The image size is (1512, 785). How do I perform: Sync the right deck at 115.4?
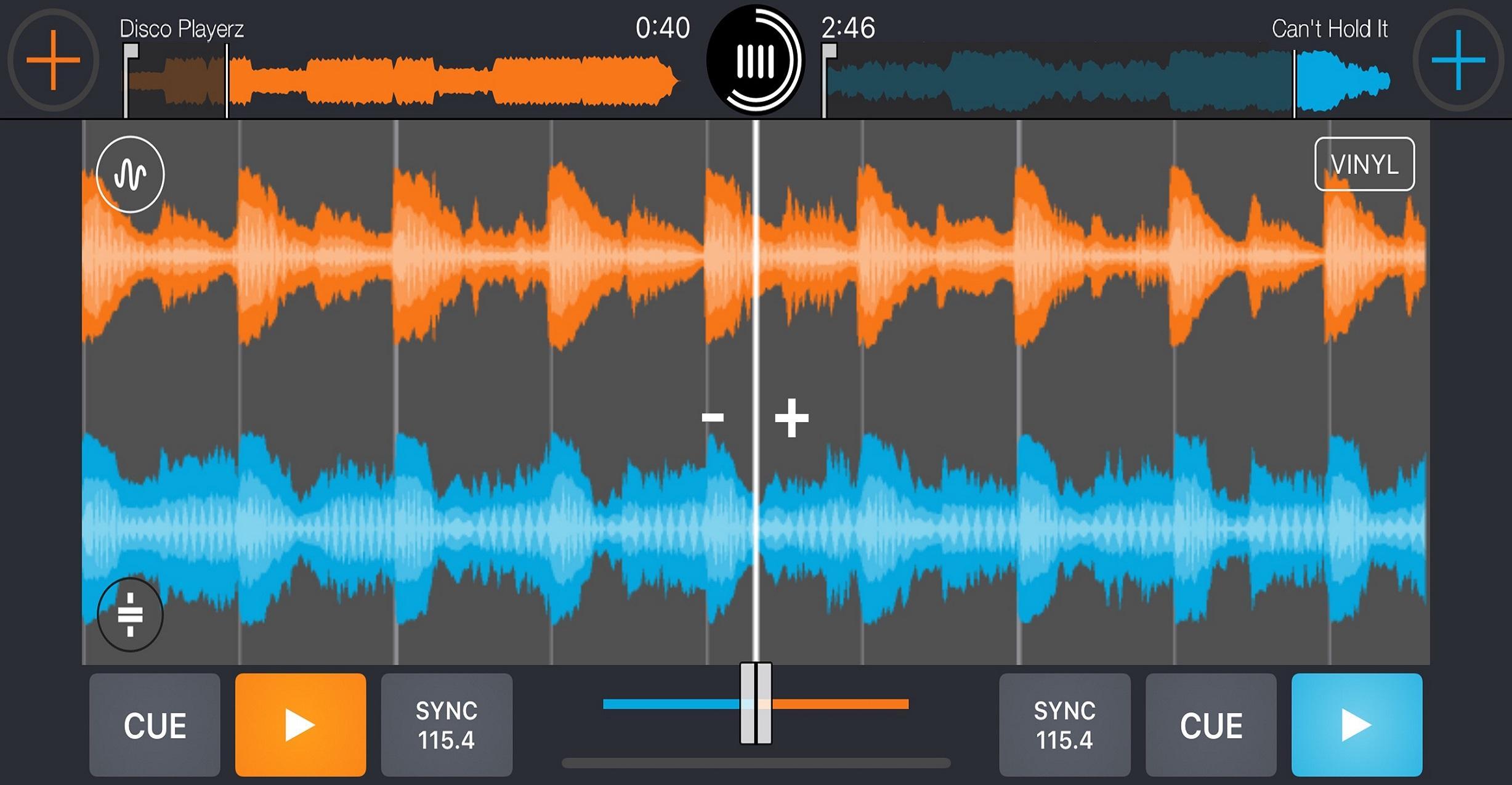point(1064,725)
